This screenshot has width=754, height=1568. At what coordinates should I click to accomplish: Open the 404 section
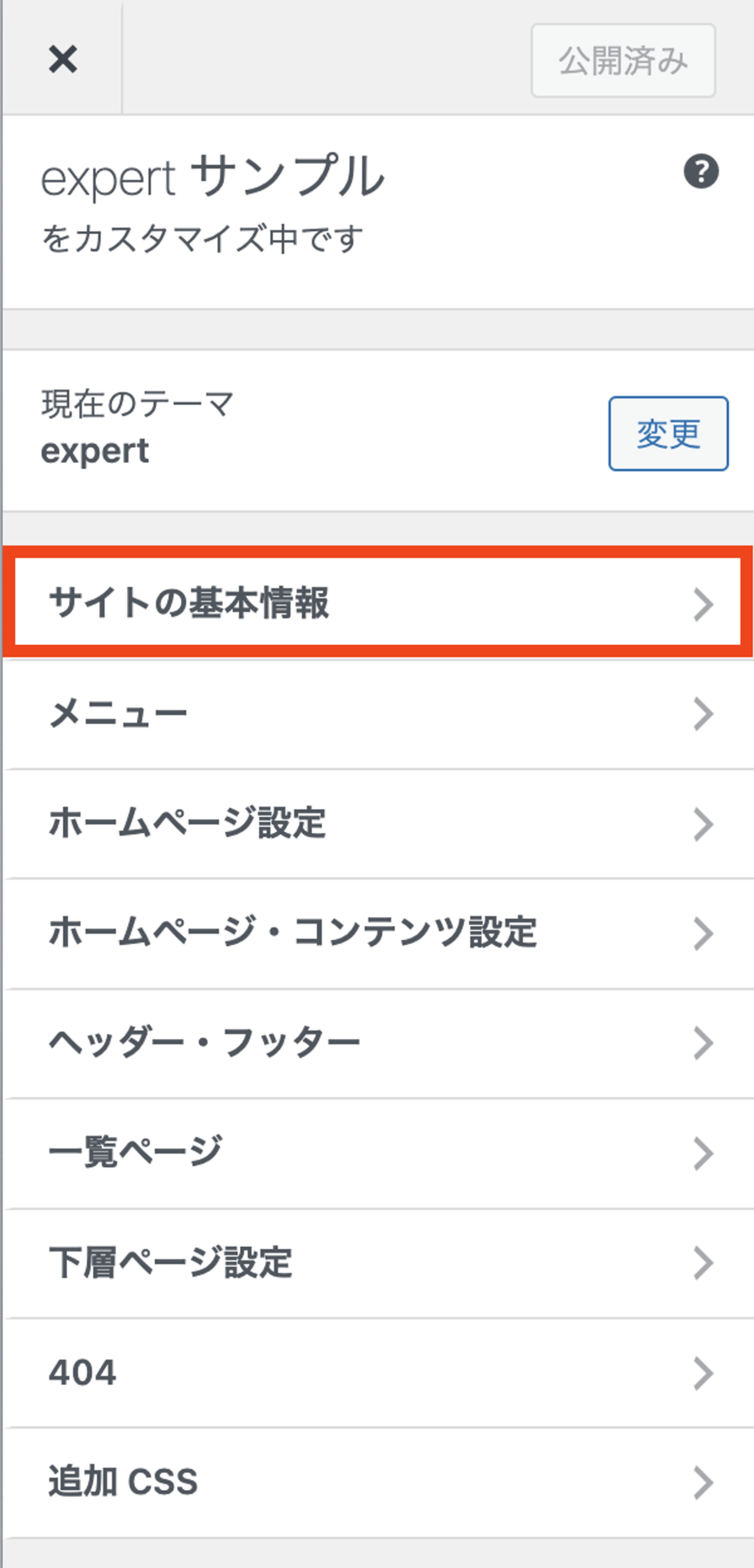[378, 1372]
